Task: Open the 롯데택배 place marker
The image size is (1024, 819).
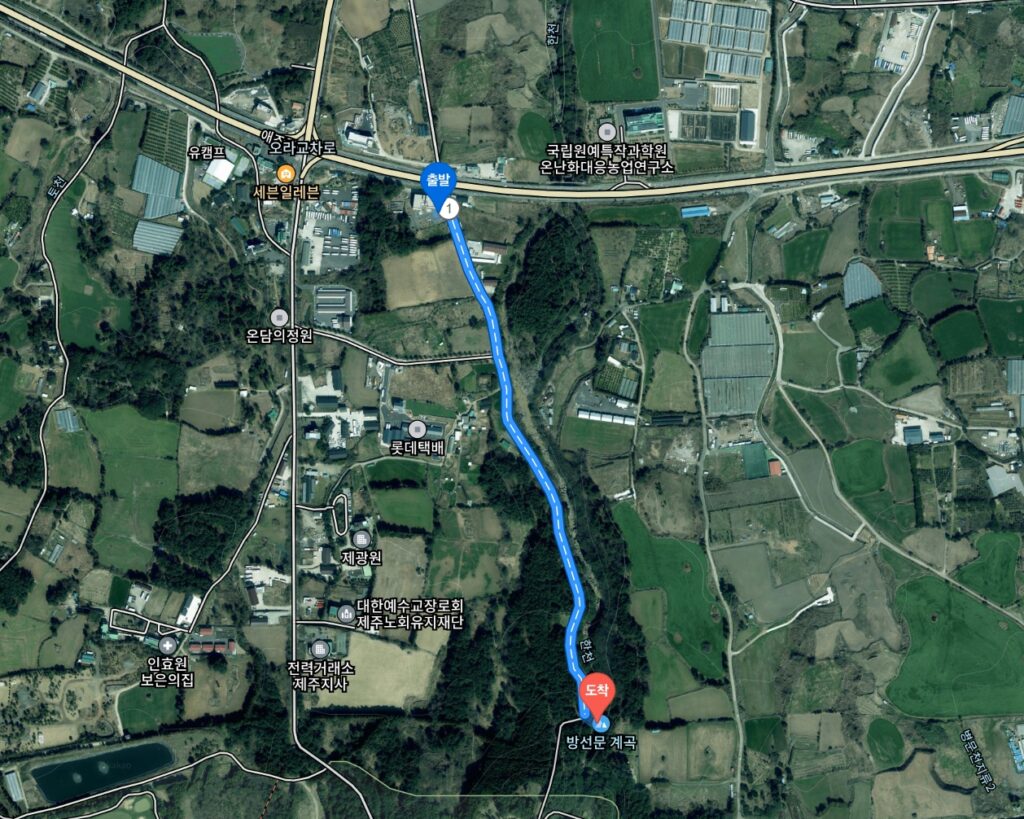Action: pyautogui.click(x=418, y=429)
